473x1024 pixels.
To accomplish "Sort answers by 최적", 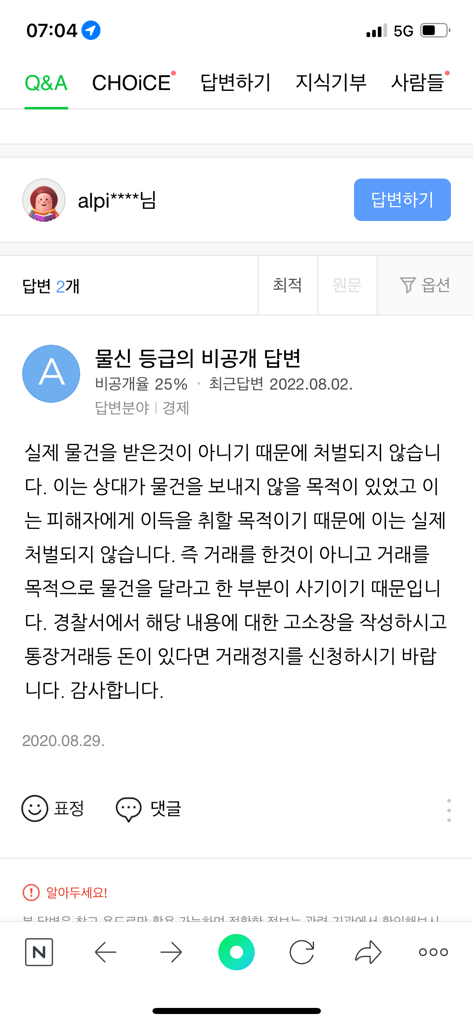I will tap(287, 285).
